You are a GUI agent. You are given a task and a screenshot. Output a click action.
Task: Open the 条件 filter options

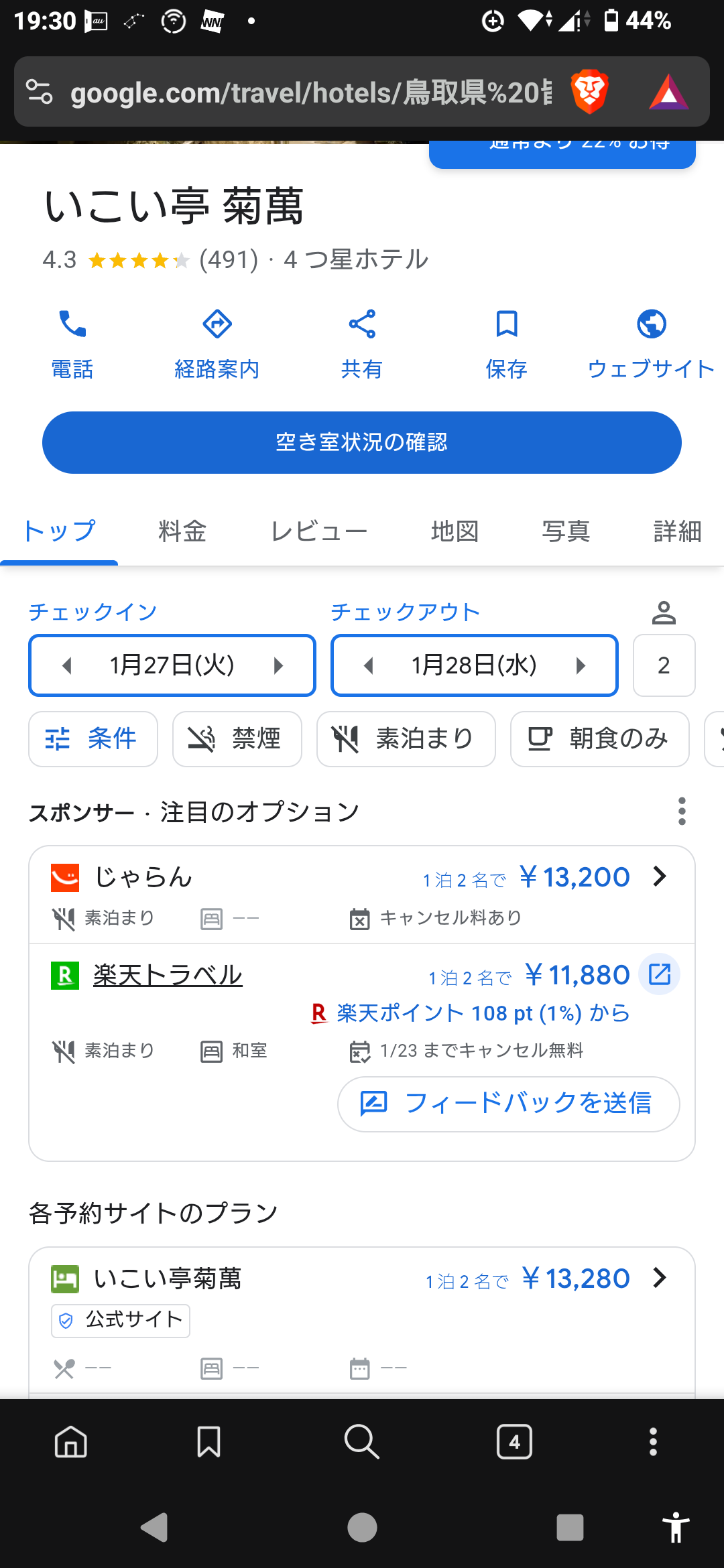point(93,738)
